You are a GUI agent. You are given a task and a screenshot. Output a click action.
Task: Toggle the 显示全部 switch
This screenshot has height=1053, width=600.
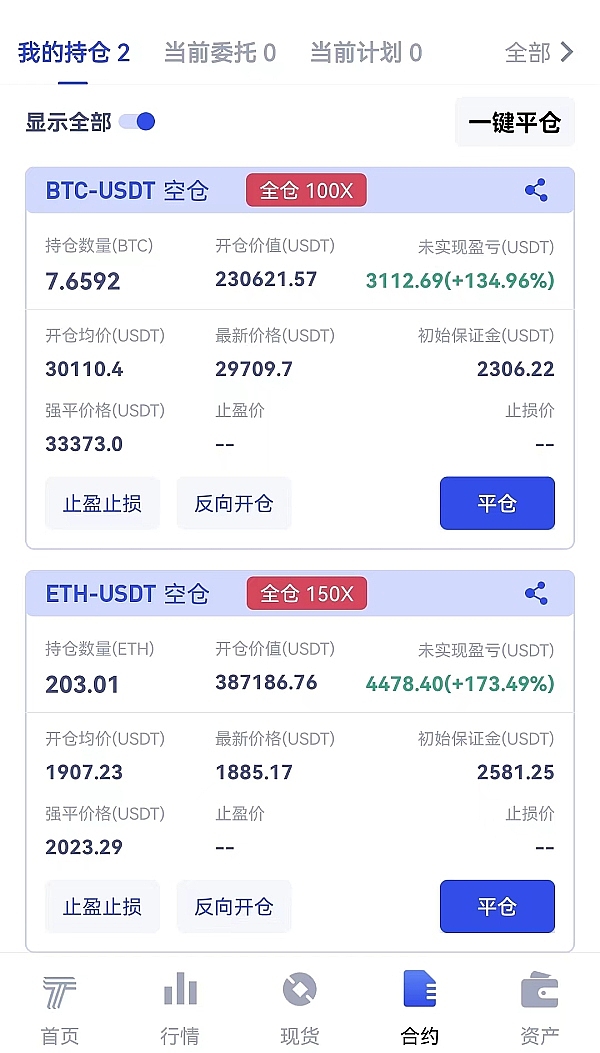coord(137,122)
